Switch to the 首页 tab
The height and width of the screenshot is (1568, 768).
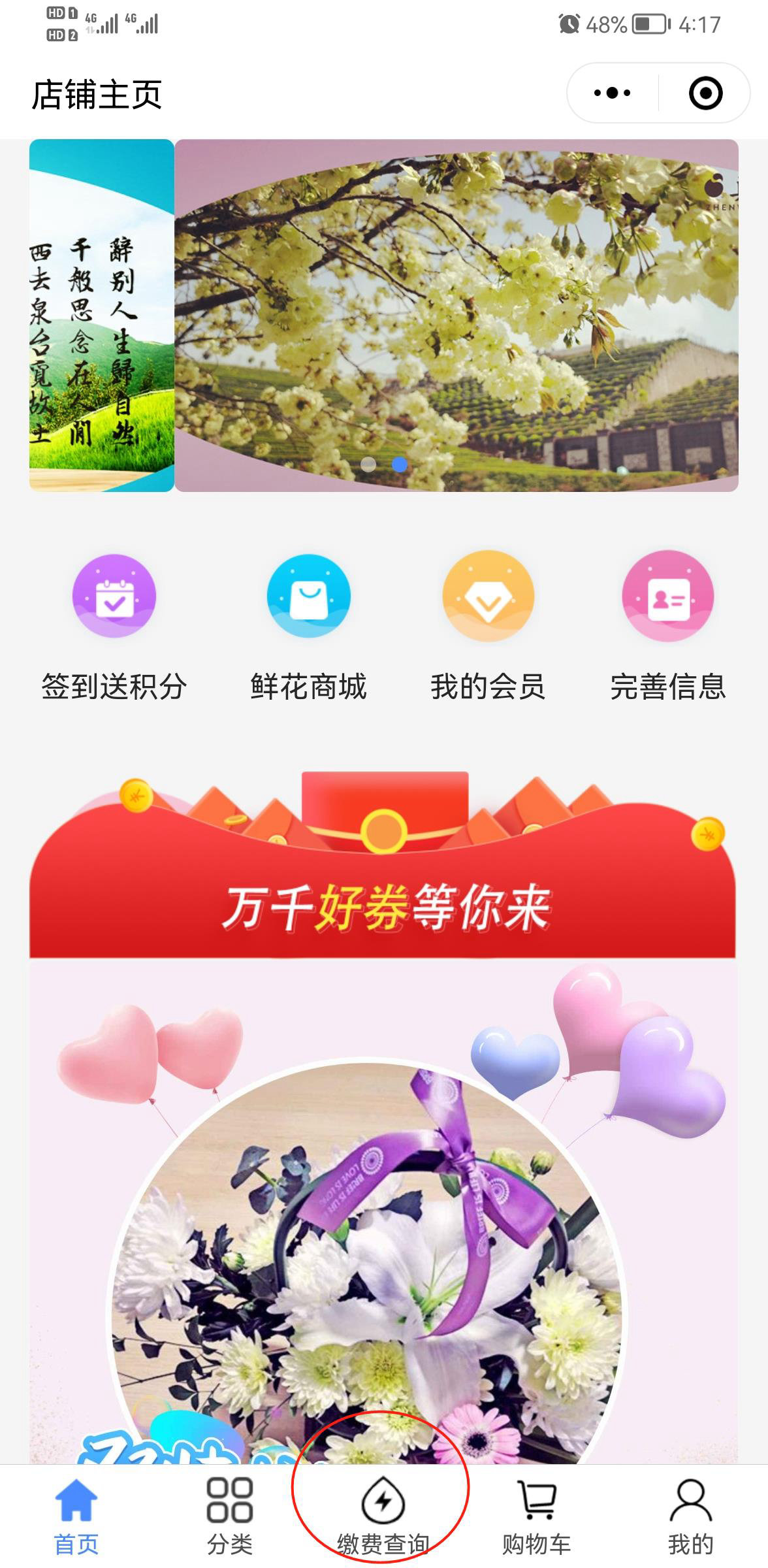76,1516
